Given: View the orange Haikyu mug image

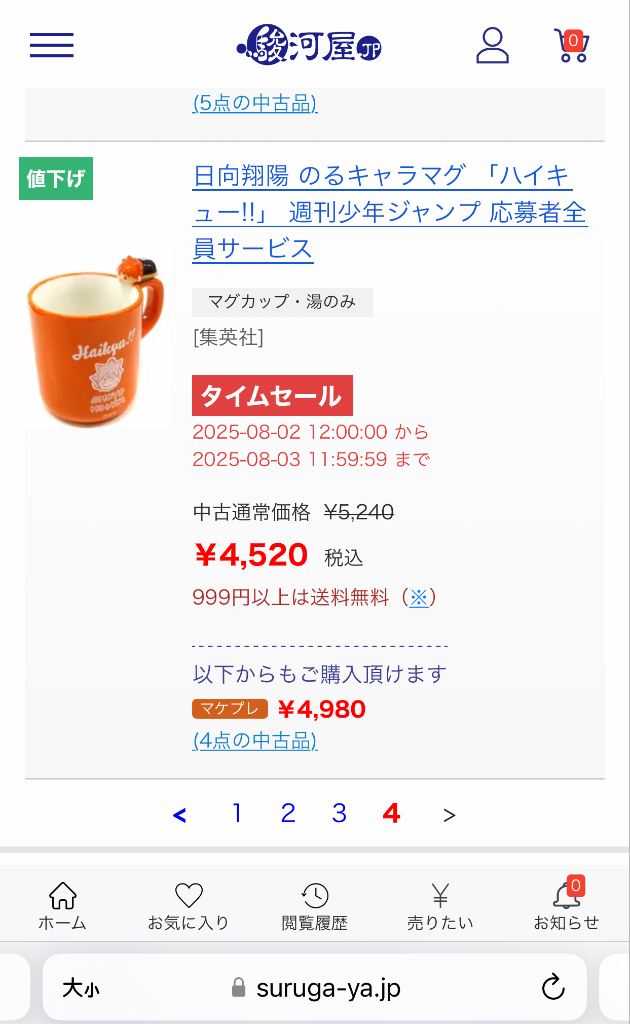Looking at the screenshot, I should (98, 335).
